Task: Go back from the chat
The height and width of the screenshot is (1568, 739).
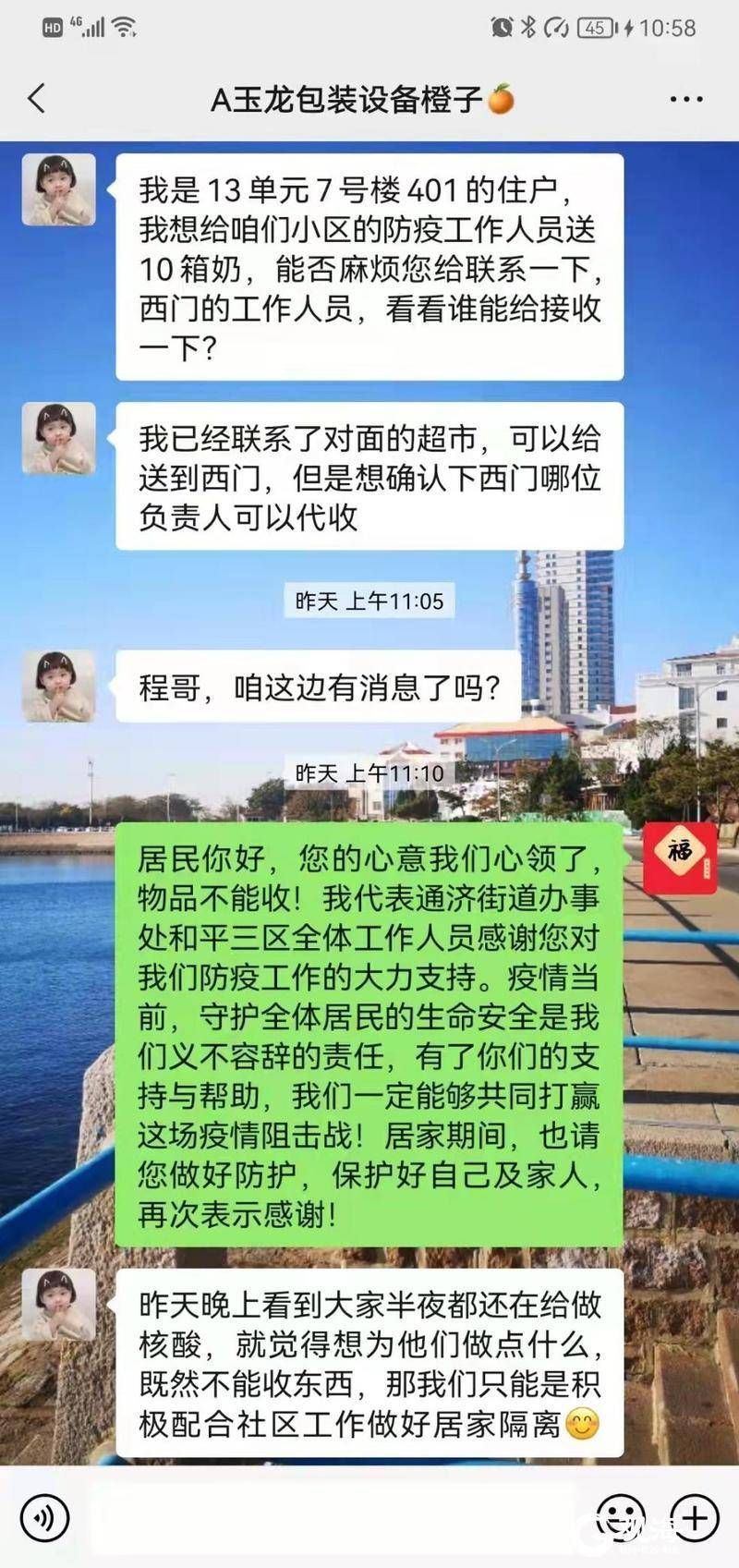Action: (37, 98)
